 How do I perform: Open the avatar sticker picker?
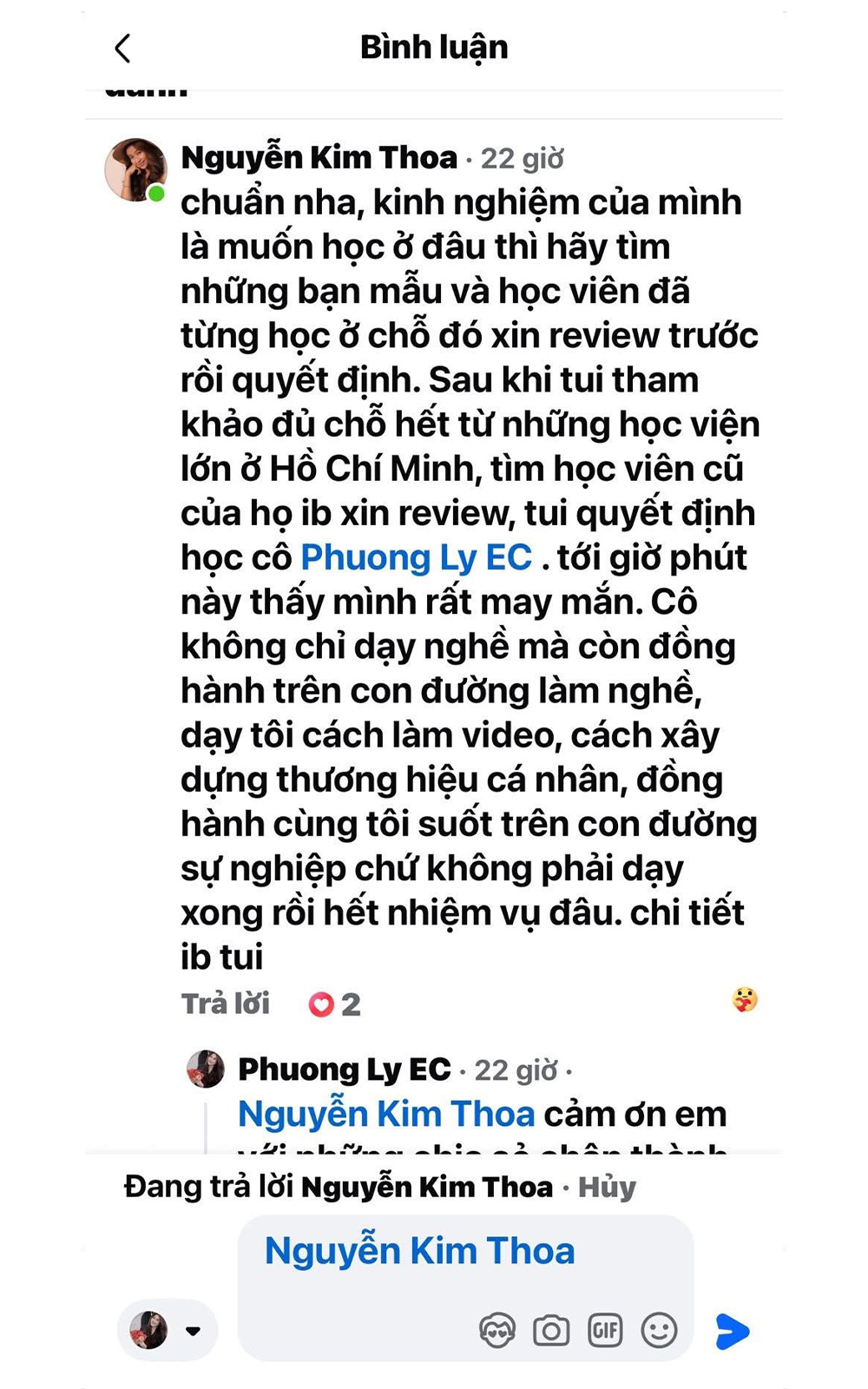coord(497,1330)
